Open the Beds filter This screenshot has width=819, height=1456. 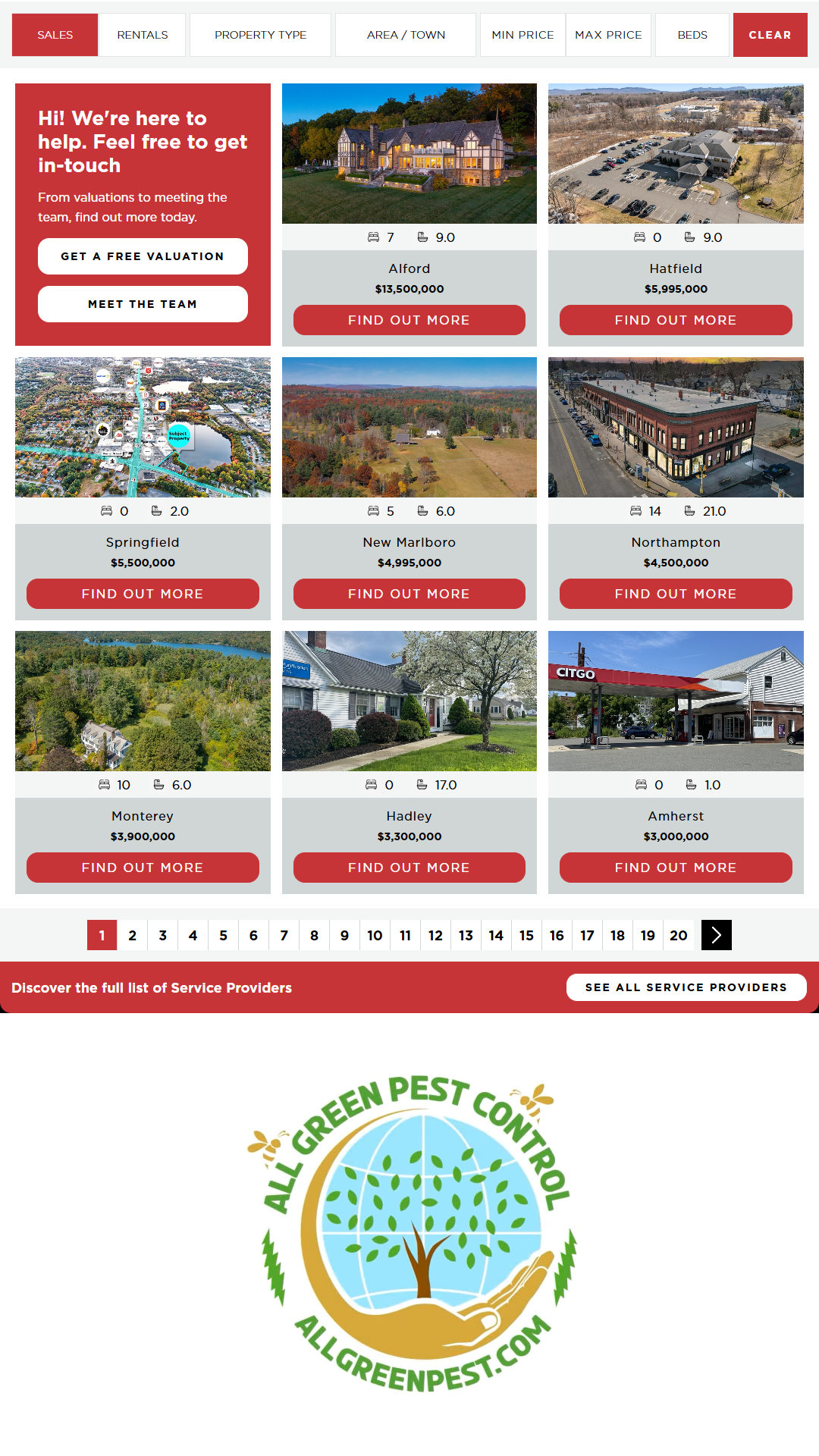[x=692, y=35]
